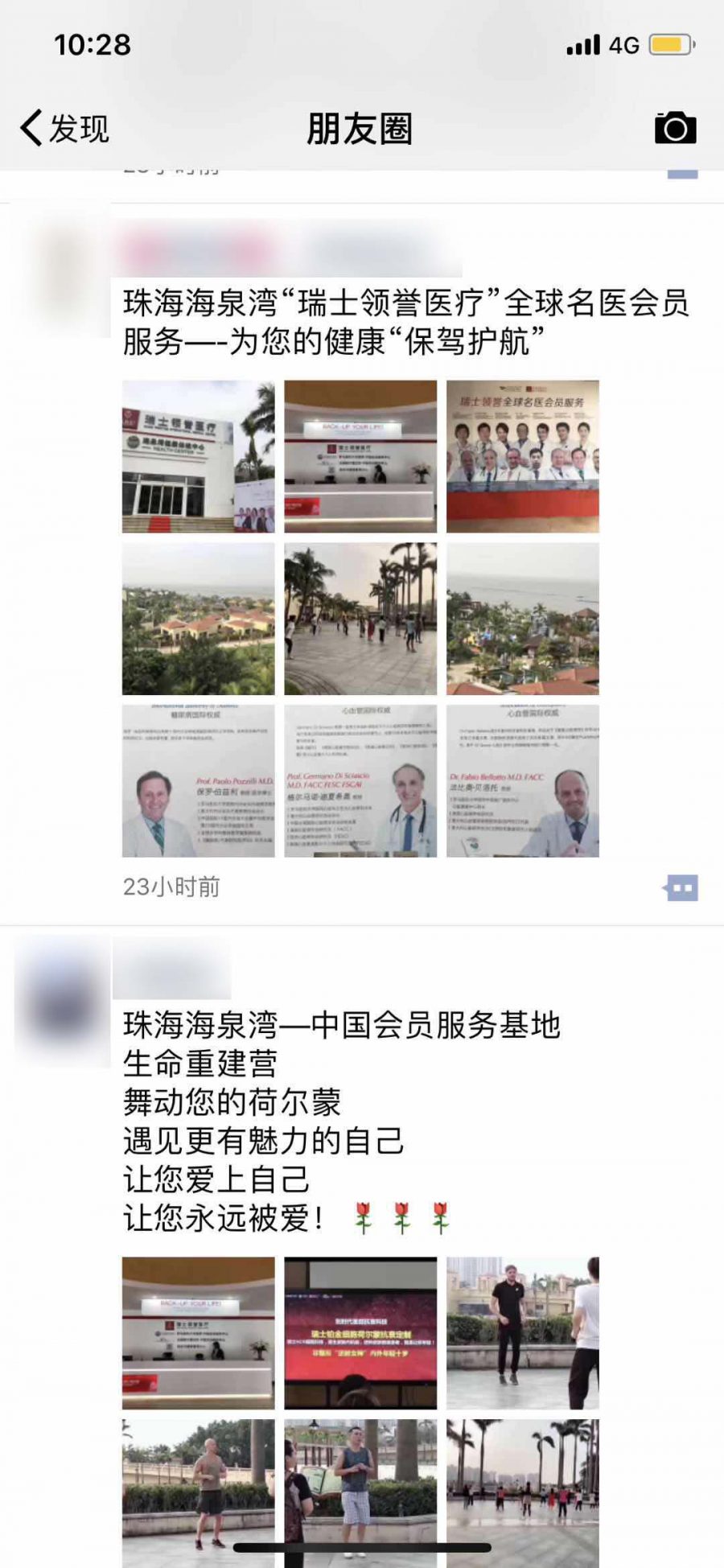Image resolution: width=724 pixels, height=1568 pixels.
Task: Open avatar of the 瑞士领誉医疗 post author
Action: 64,270
